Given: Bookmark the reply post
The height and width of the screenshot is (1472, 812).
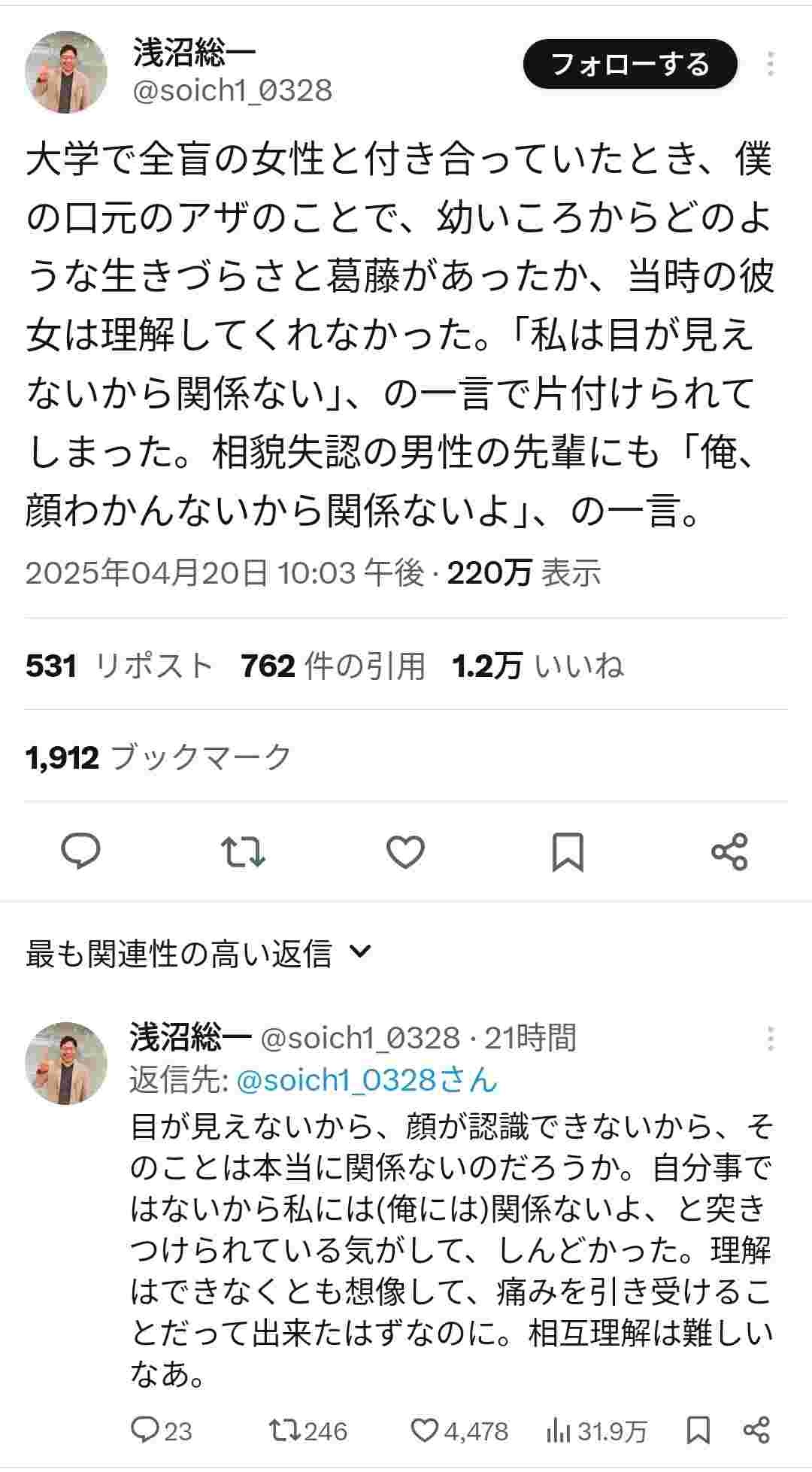Looking at the screenshot, I should click(x=698, y=1430).
